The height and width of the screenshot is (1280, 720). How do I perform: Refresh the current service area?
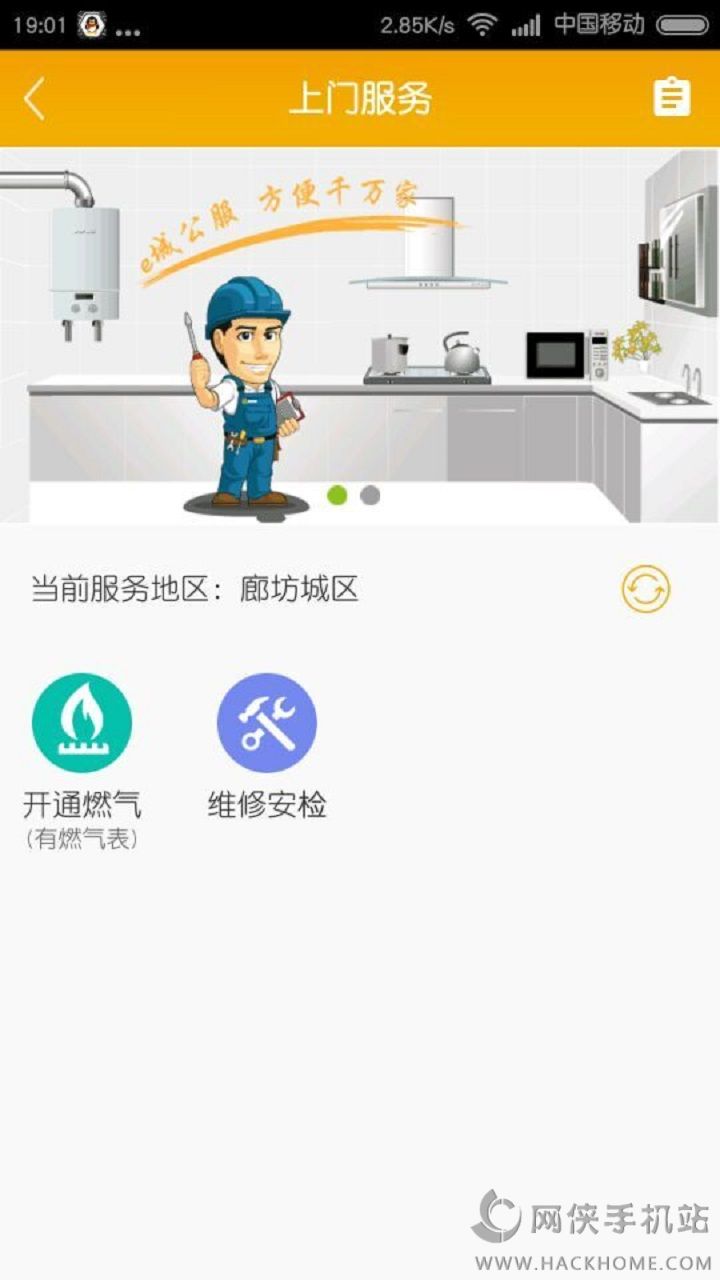[646, 589]
